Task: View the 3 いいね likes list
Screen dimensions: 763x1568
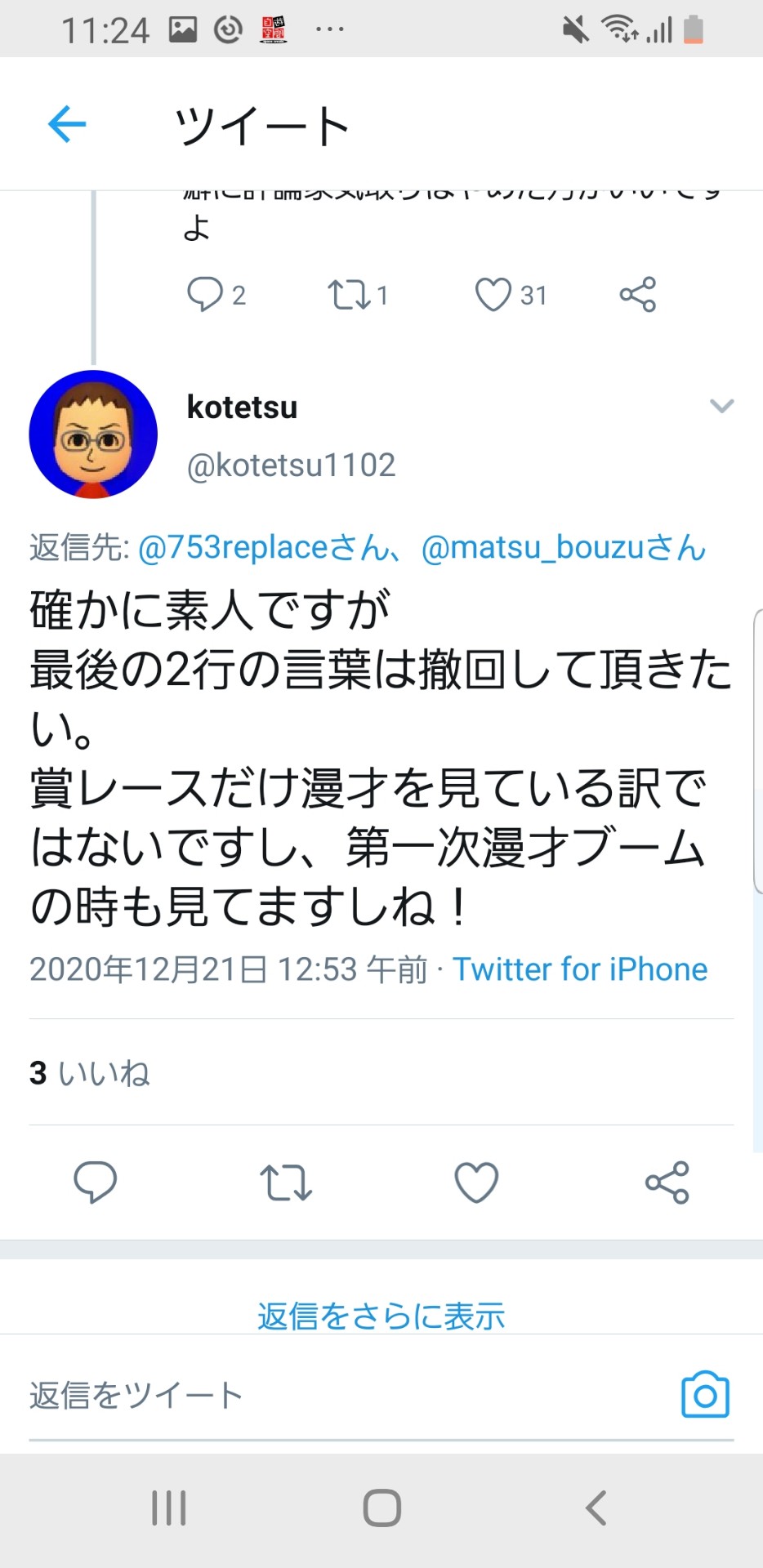Action: point(90,1072)
